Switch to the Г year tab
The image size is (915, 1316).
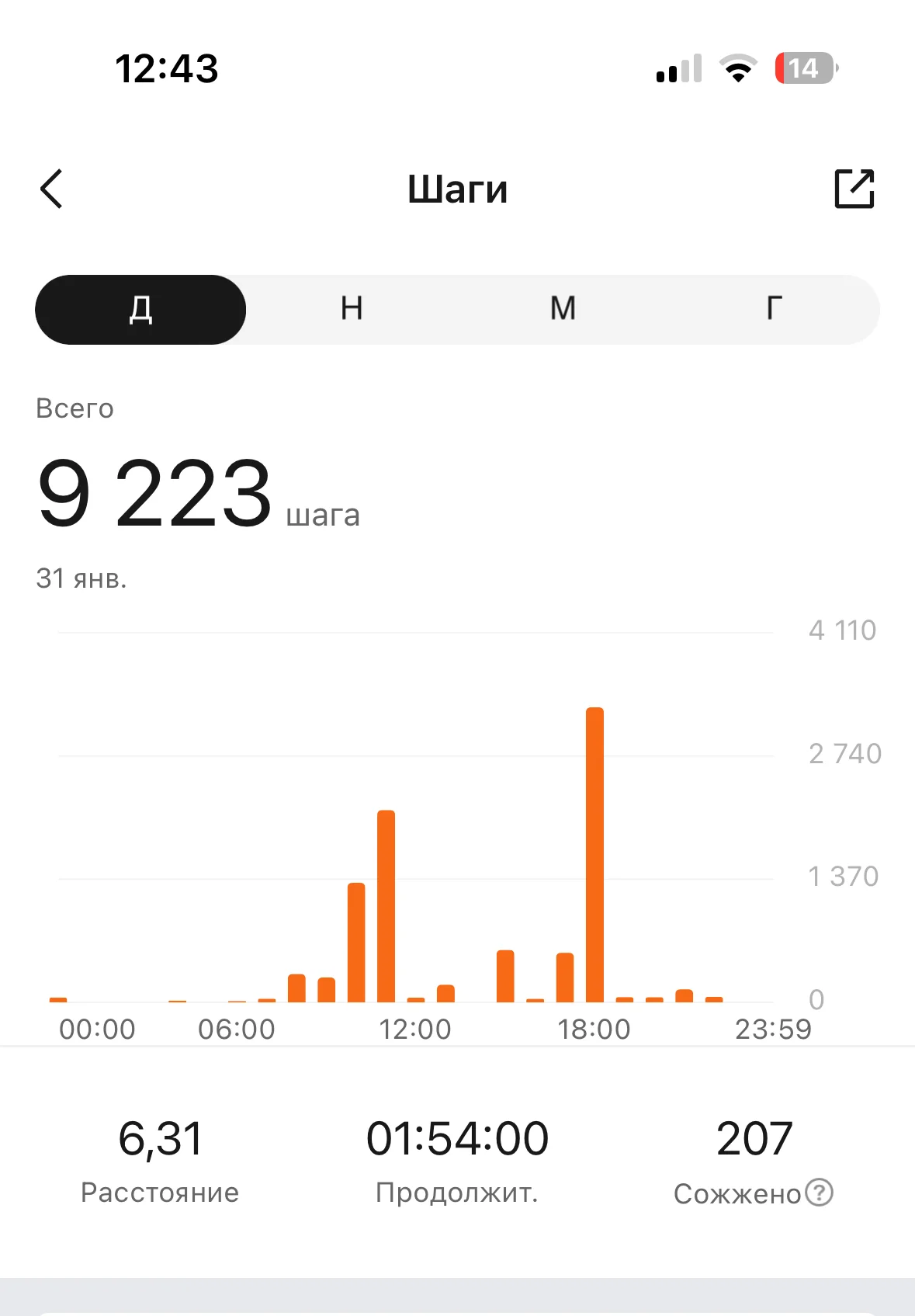774,309
